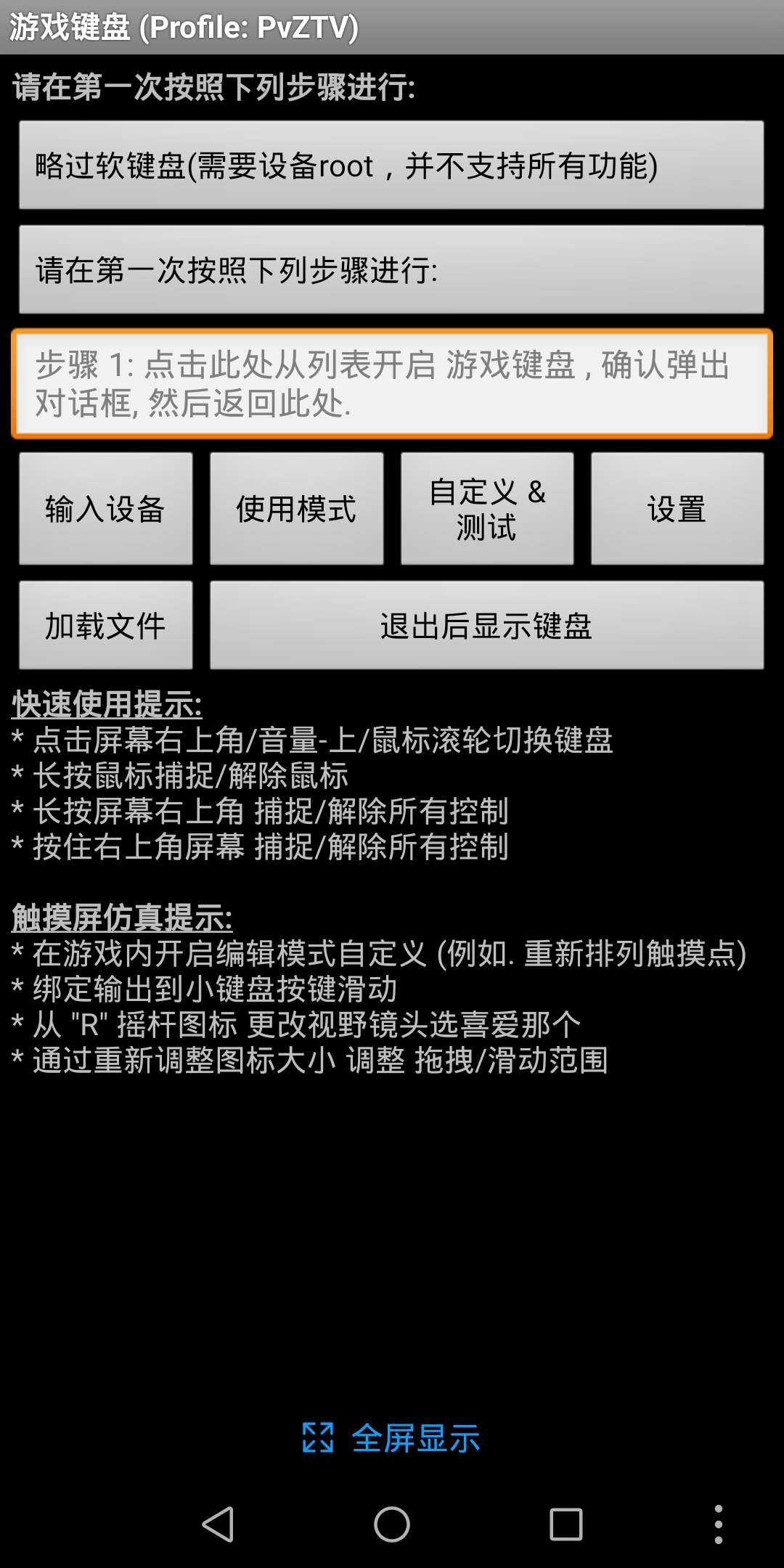
Task: Switch to 全屏显示
Action: coord(391,1437)
